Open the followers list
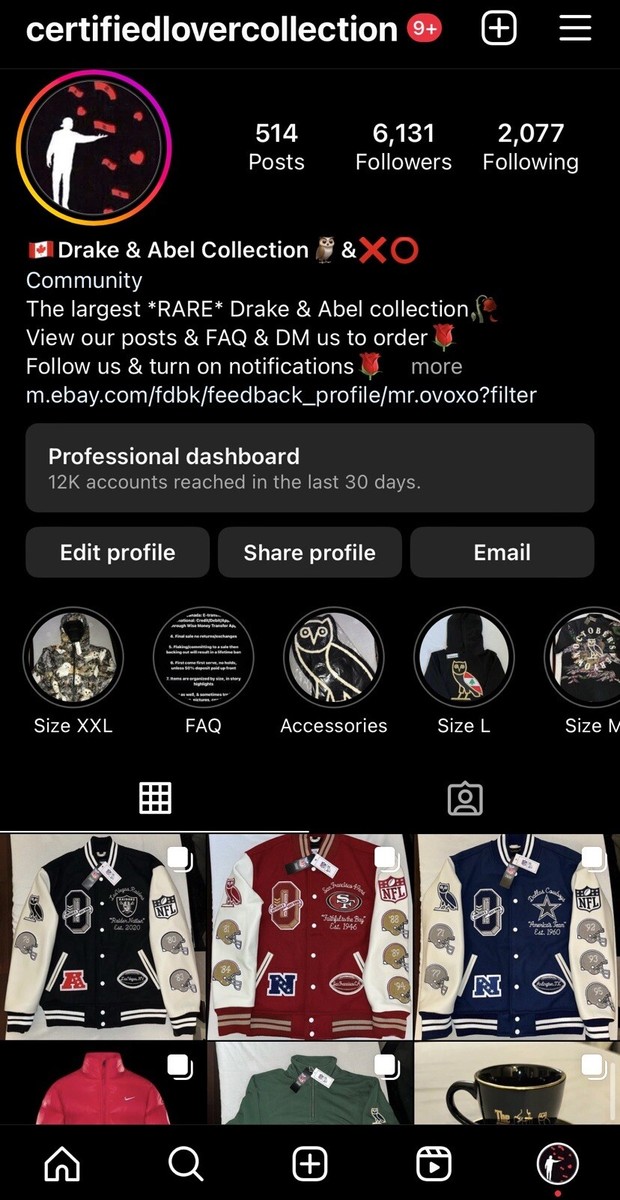 (x=403, y=147)
